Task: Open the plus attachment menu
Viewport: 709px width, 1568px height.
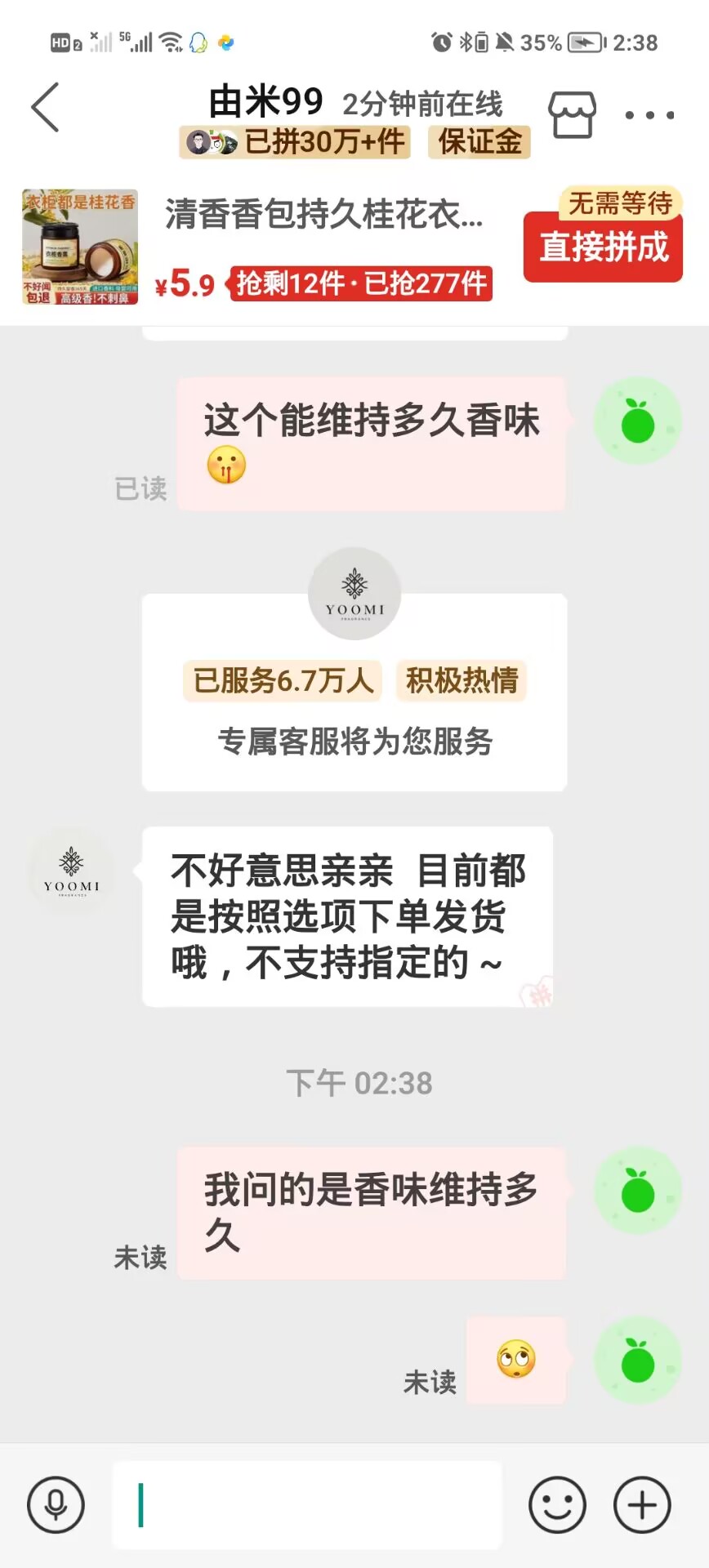Action: click(642, 1504)
